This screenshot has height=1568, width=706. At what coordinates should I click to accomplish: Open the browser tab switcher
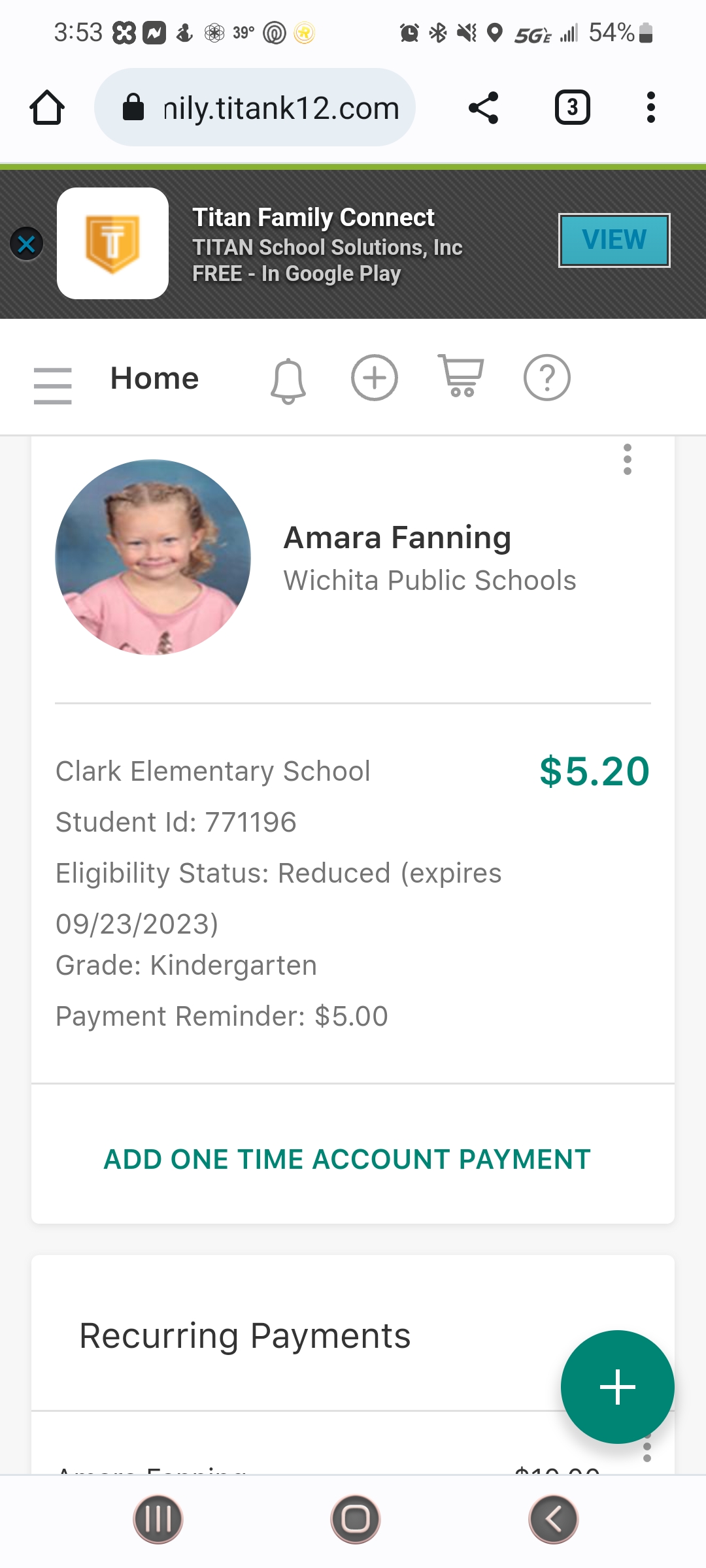[572, 108]
